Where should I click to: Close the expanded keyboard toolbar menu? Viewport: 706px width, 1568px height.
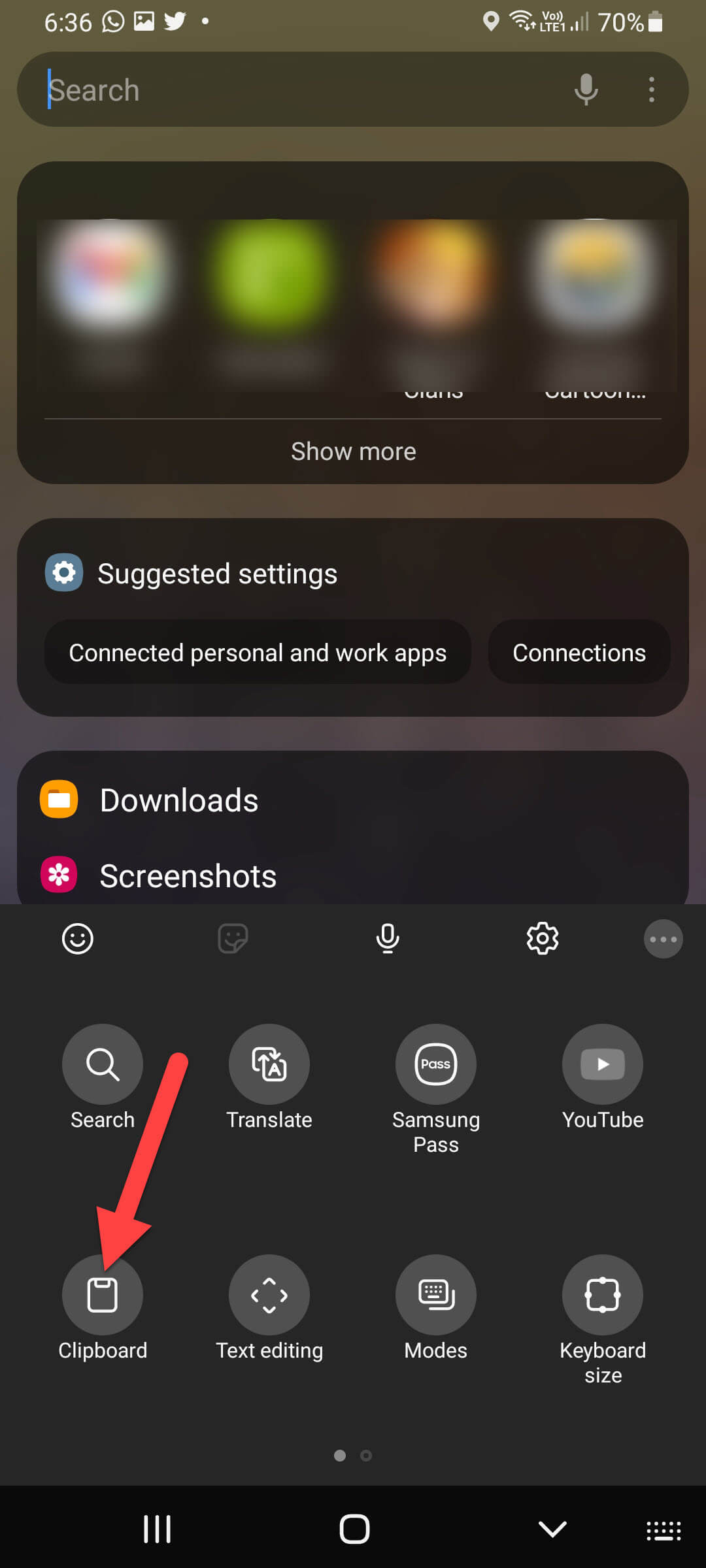(x=663, y=939)
